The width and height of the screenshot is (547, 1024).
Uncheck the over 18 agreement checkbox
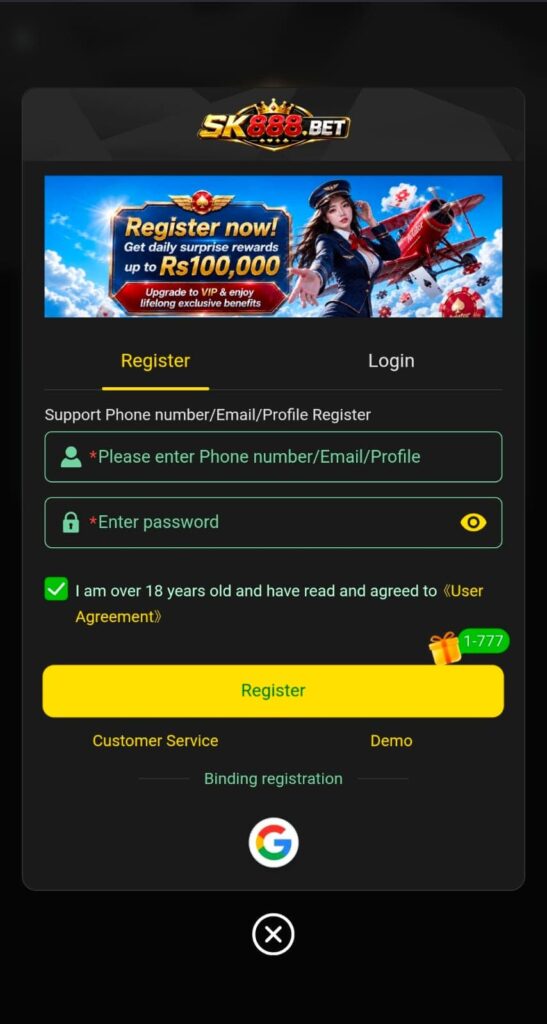[56, 589]
